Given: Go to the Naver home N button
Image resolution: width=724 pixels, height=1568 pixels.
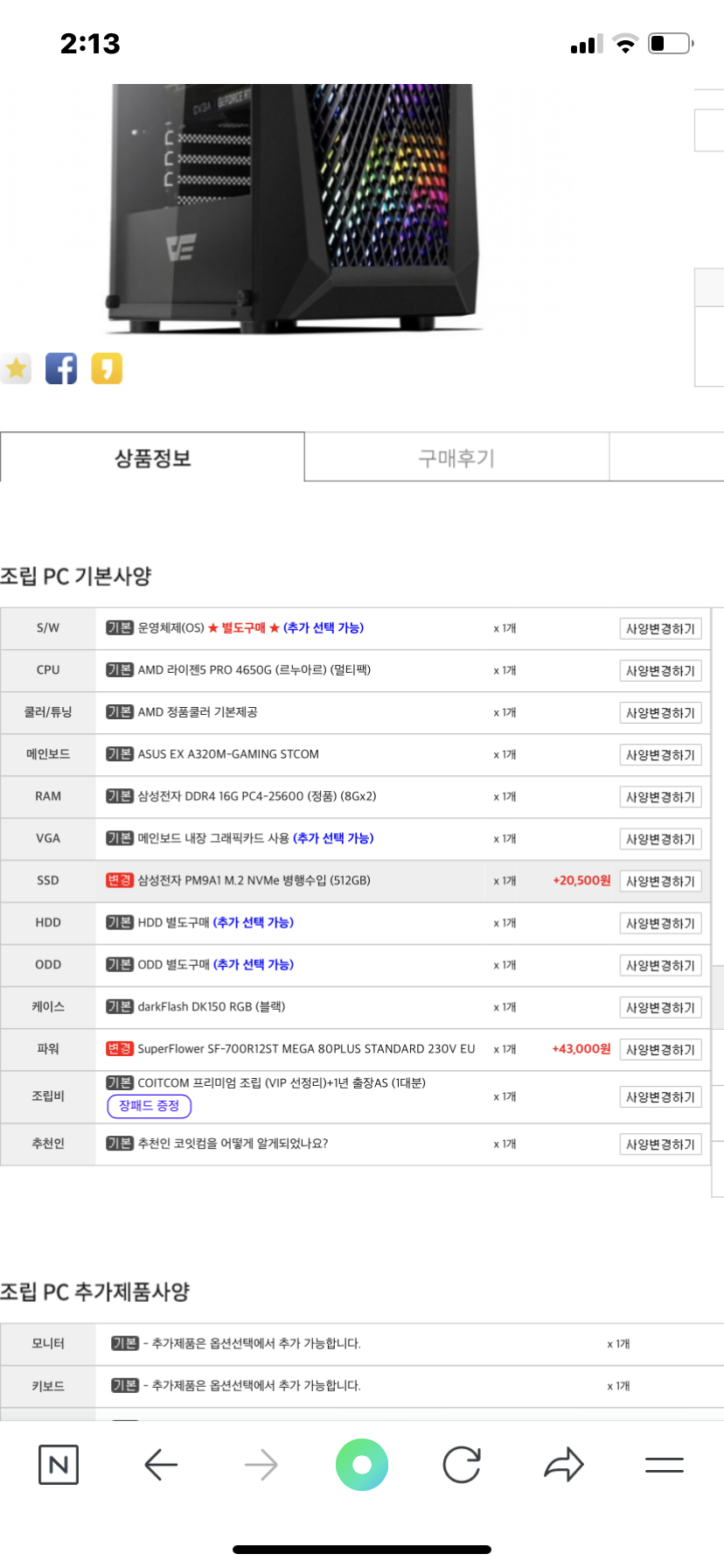Looking at the screenshot, I should (59, 1465).
